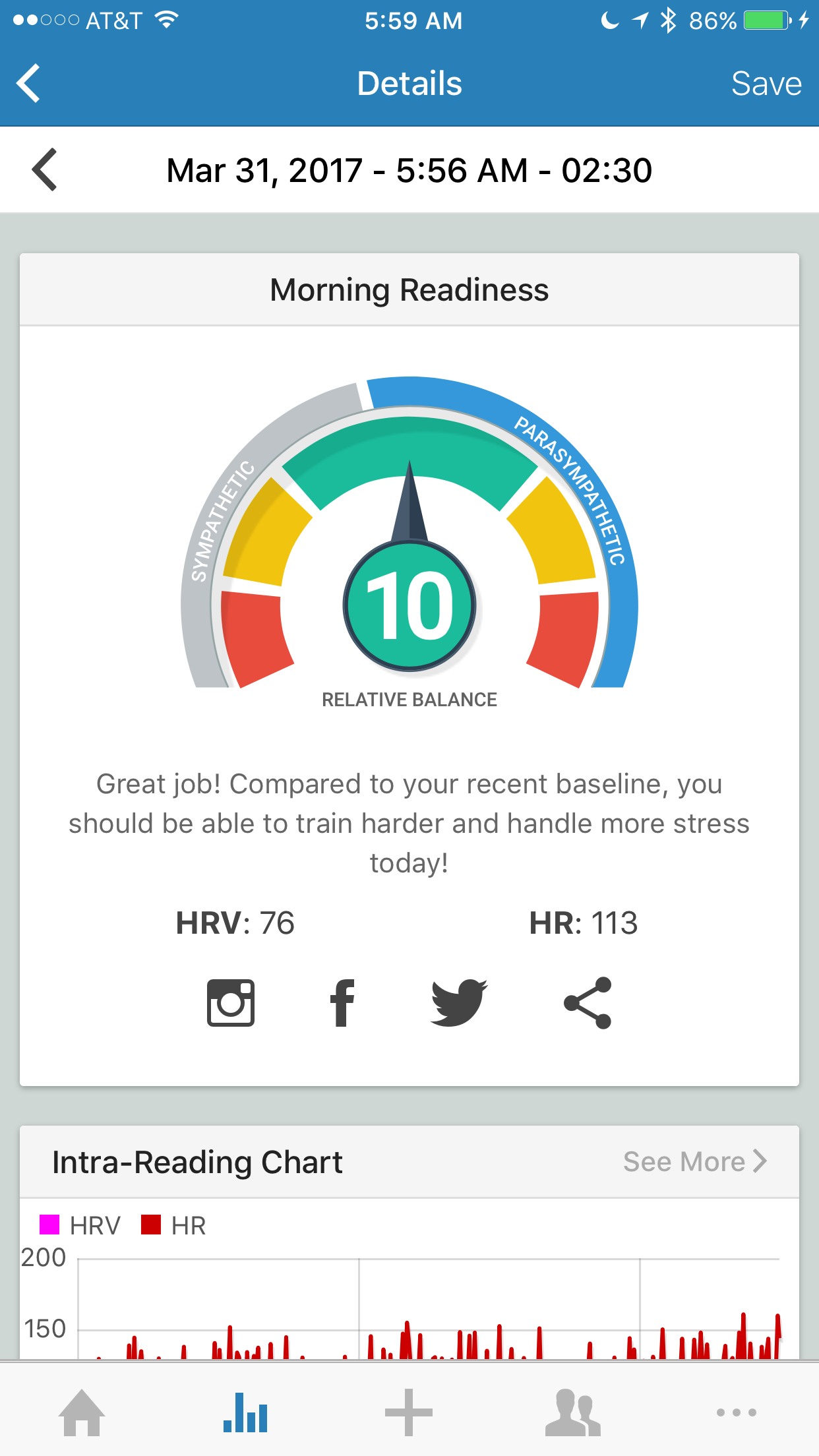Open the more options tab
Image resolution: width=819 pixels, height=1456 pixels.
pos(737,1412)
